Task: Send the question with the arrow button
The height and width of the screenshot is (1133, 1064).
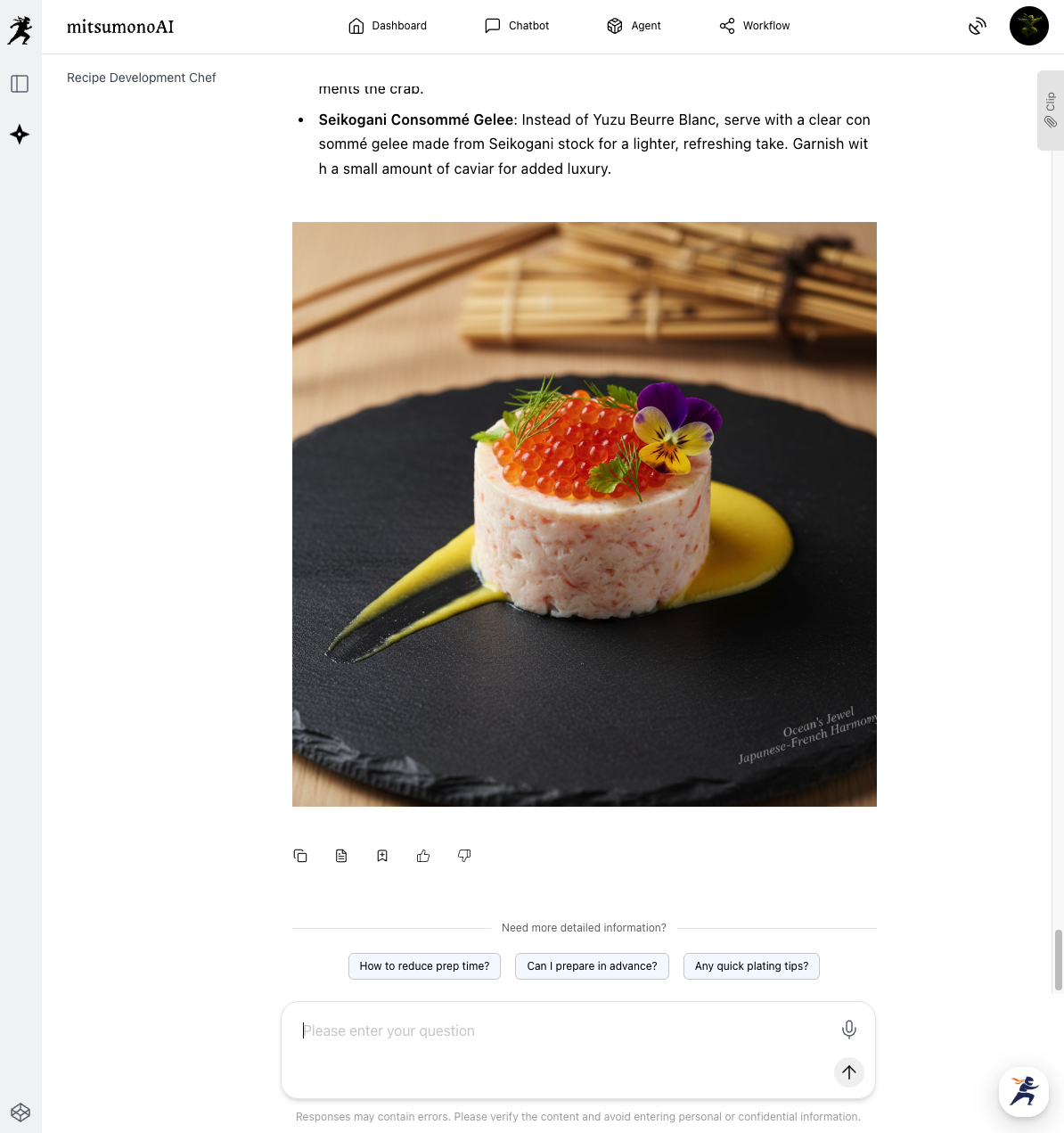Action: point(849,1072)
